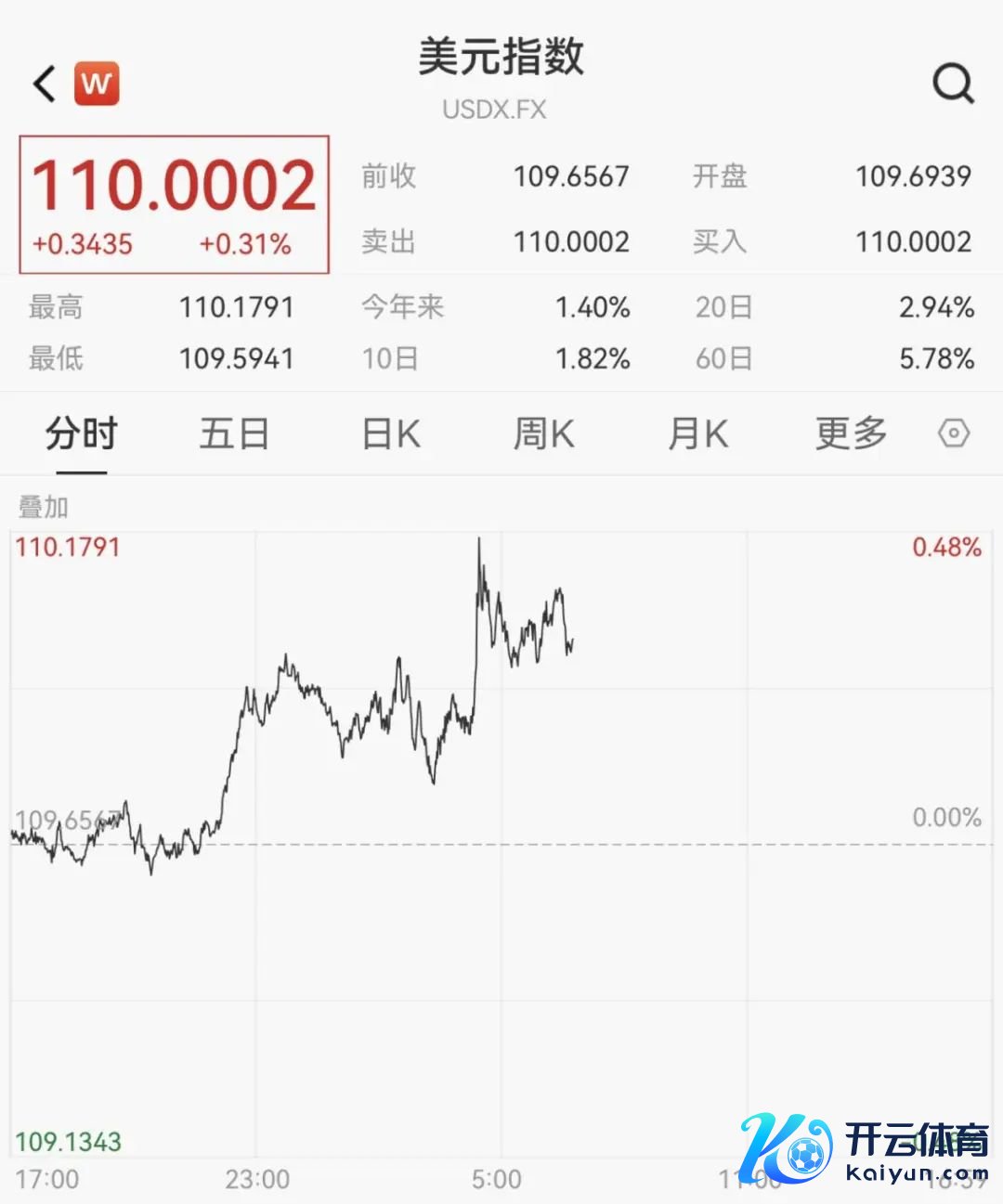Tap the orange W icon
The image size is (1003, 1204).
(97, 84)
